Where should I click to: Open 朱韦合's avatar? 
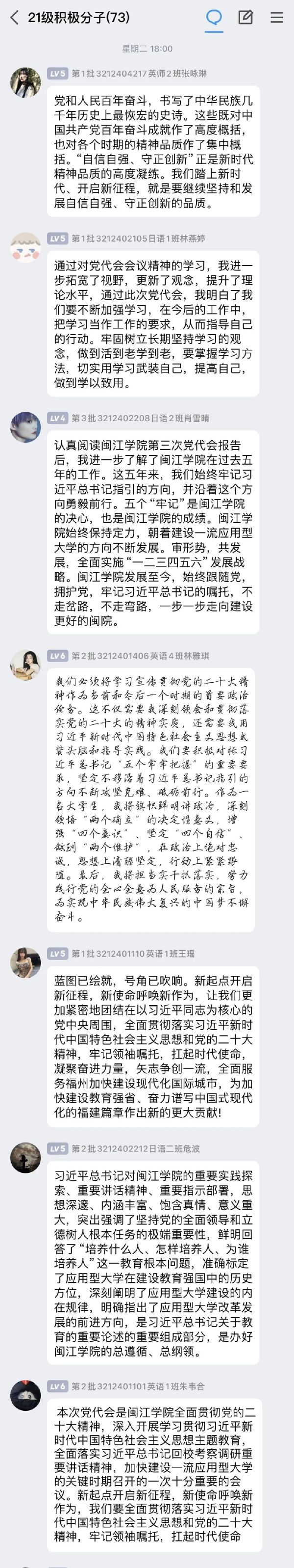click(x=25, y=1395)
